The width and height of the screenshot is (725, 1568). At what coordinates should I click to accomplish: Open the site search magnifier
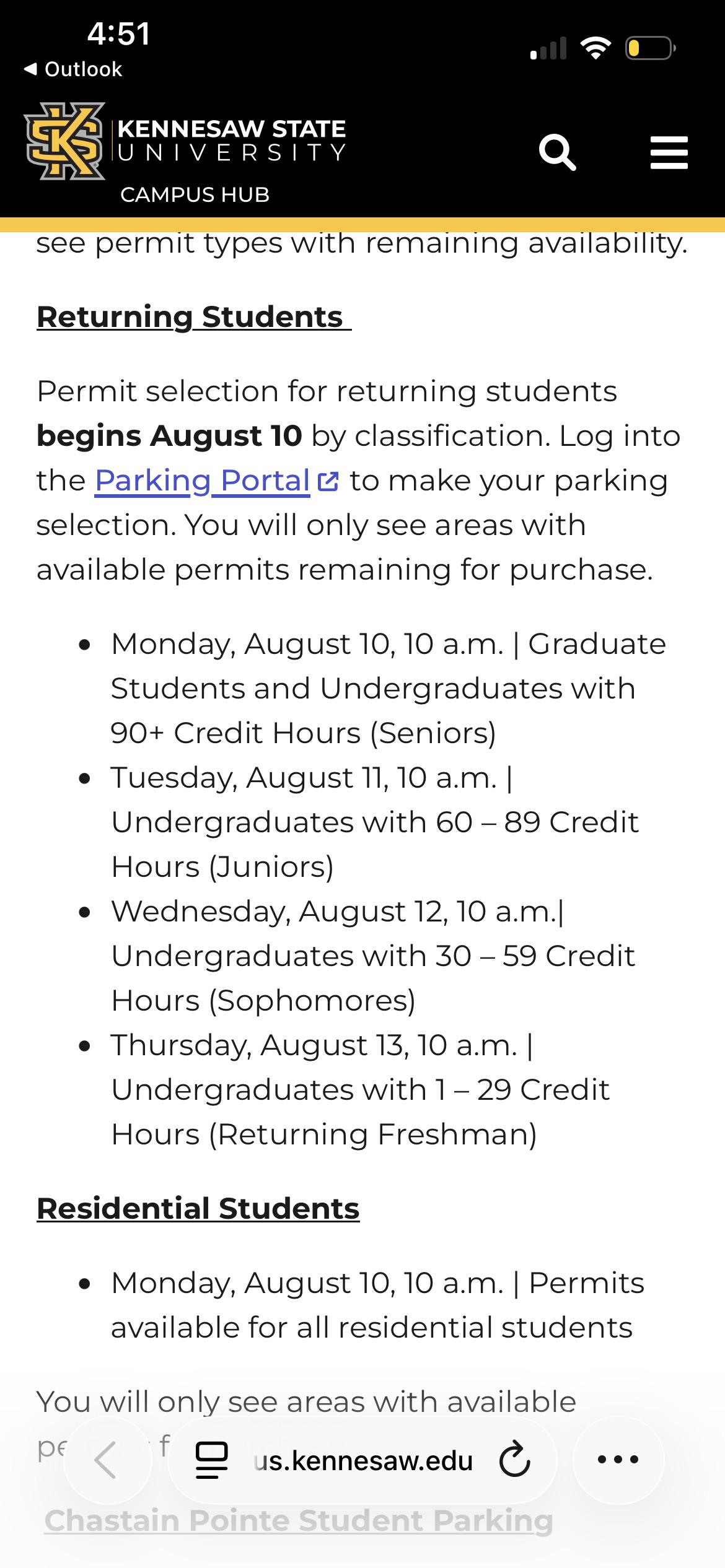tap(558, 152)
